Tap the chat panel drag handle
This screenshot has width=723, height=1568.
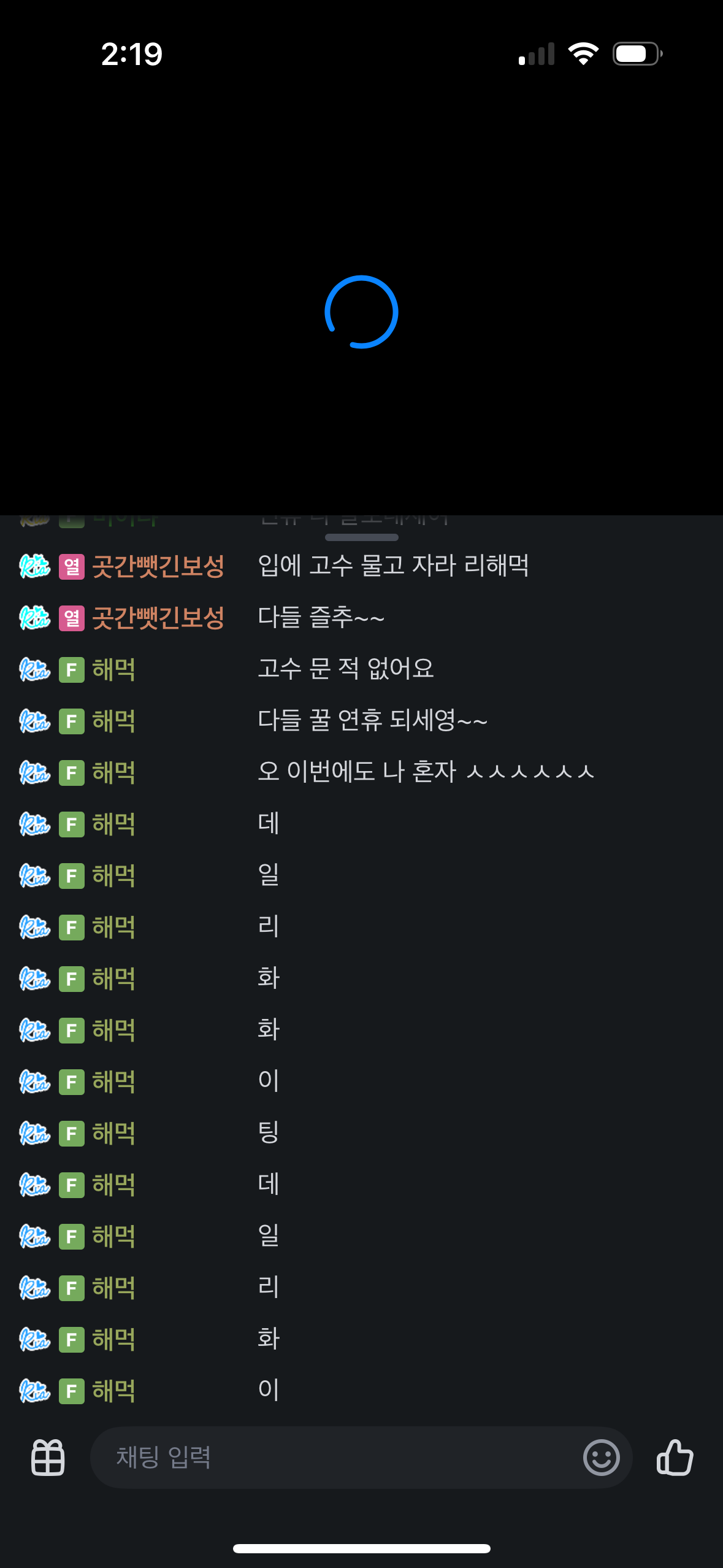point(361,537)
